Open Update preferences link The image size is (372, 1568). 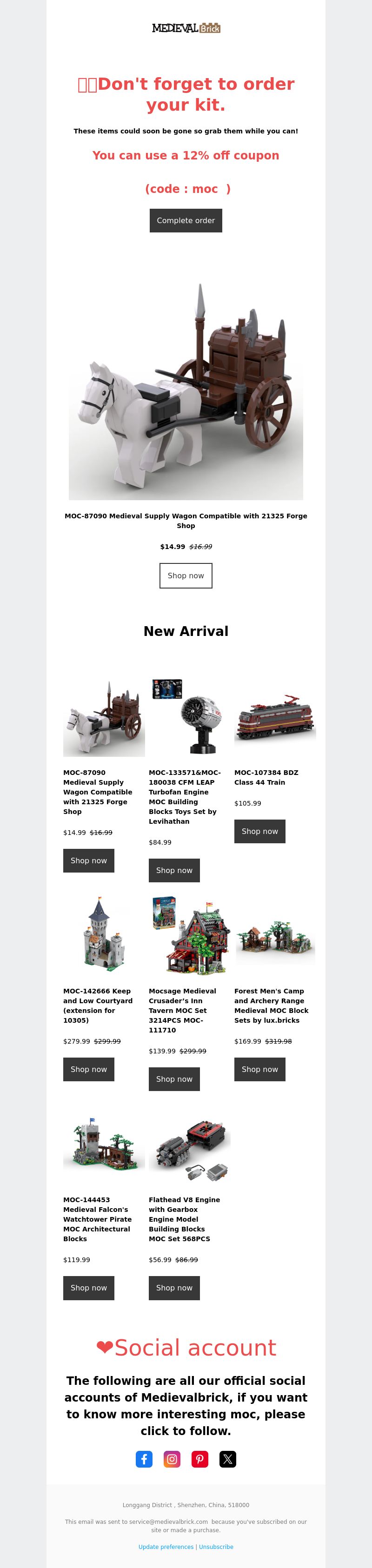coord(166,1546)
